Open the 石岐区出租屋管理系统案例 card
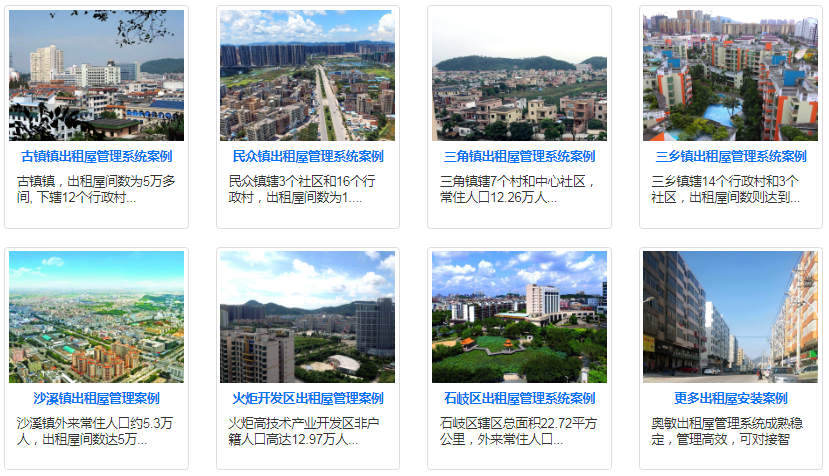This screenshot has height=476, width=829. [x=519, y=398]
